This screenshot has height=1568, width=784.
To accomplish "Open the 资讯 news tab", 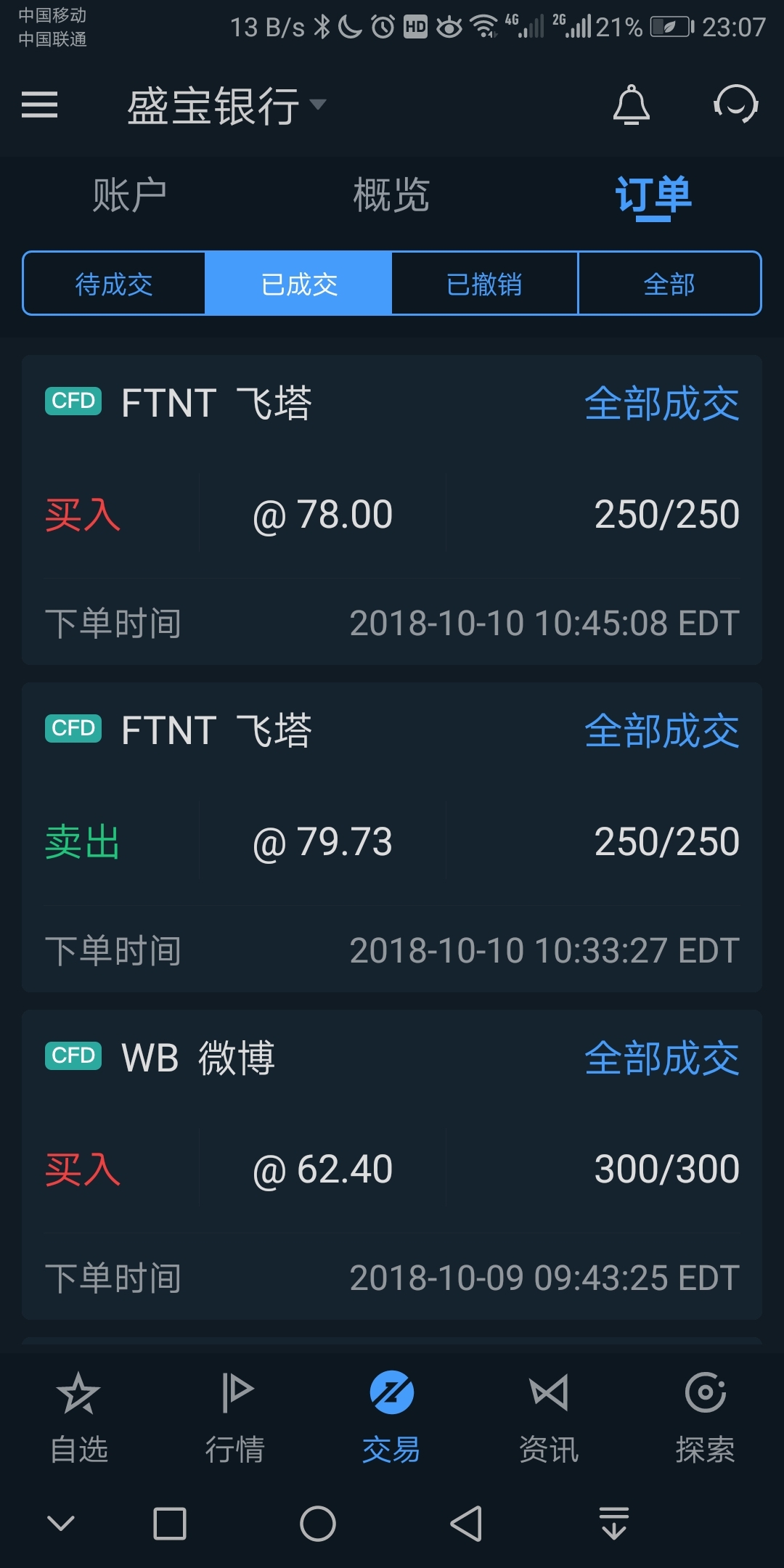I will coord(548,1416).
